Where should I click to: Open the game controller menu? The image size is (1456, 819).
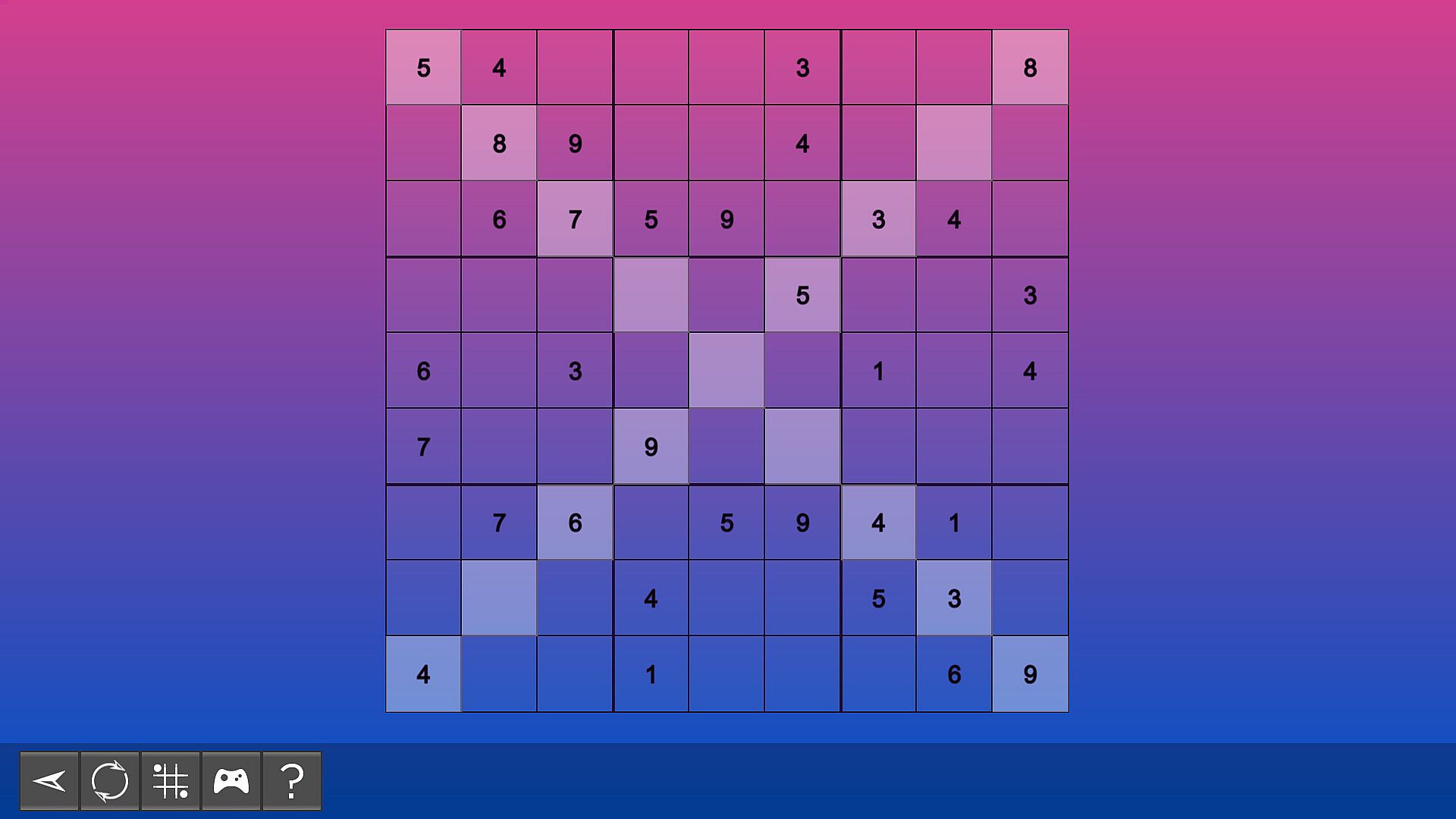[231, 781]
